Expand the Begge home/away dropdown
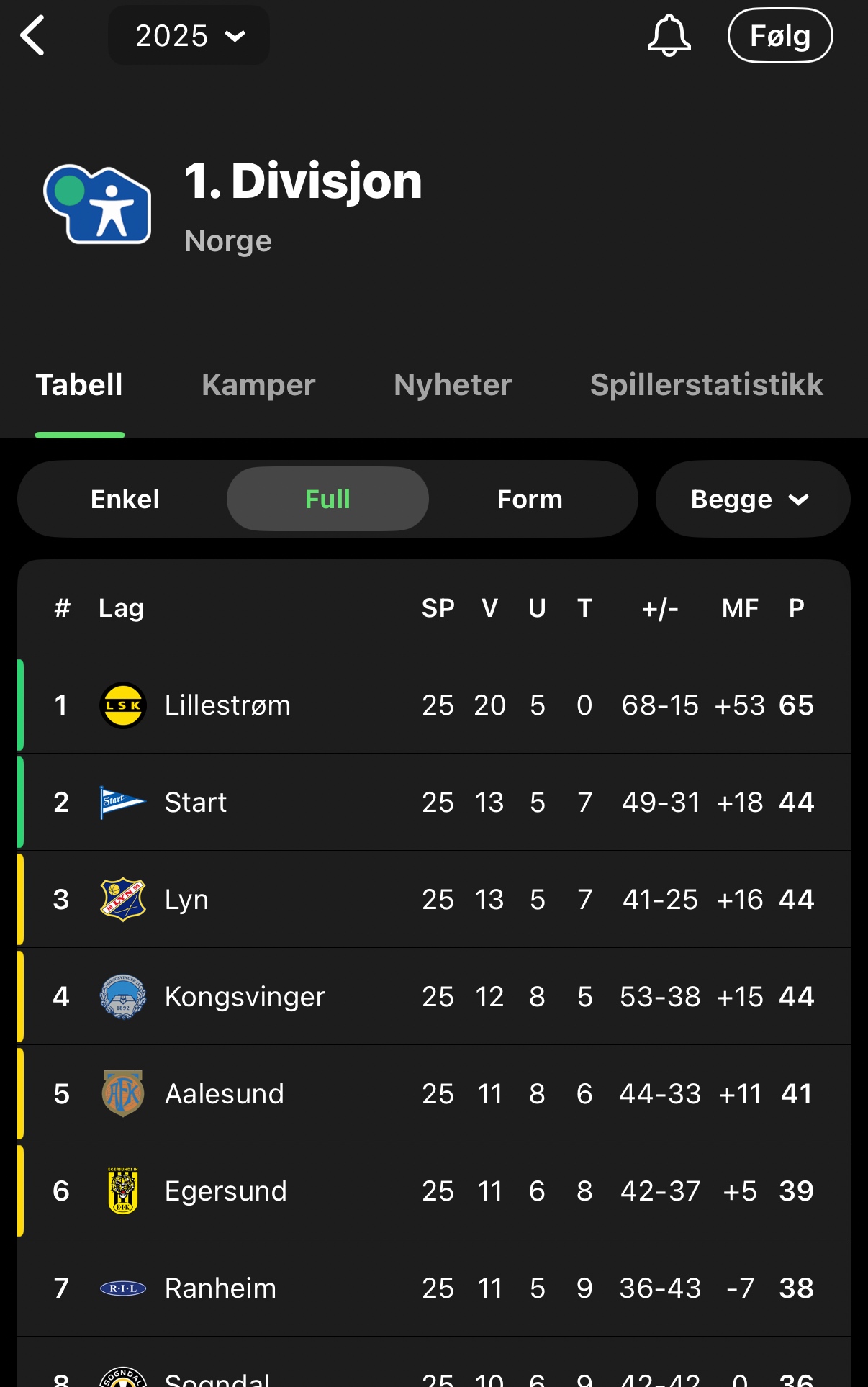Screen dimensions: 868x1387 click(x=752, y=499)
